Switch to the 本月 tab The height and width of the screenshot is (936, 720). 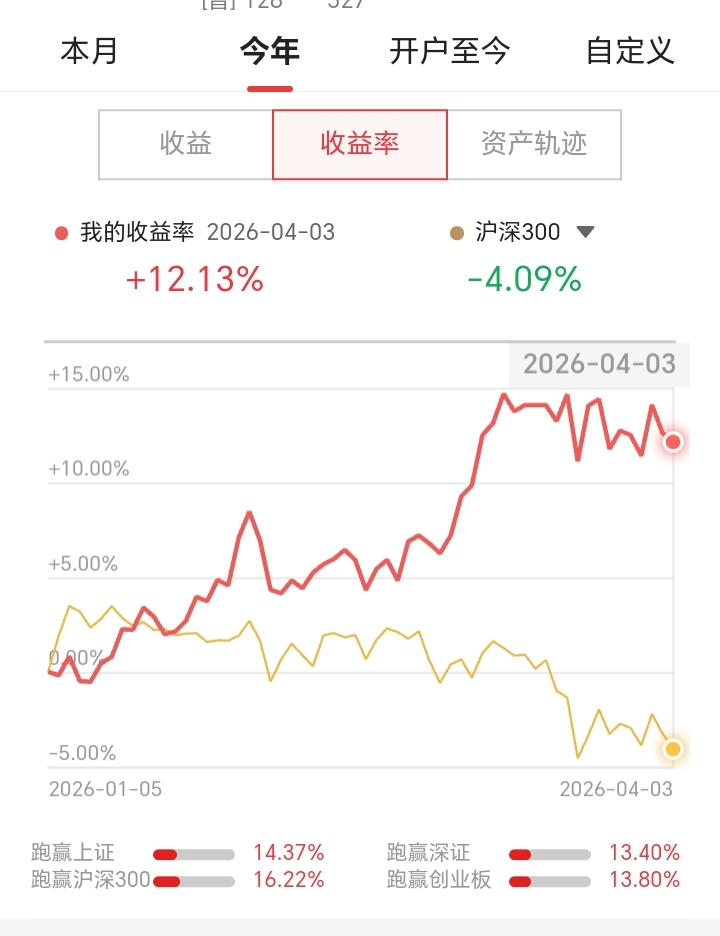(90, 51)
